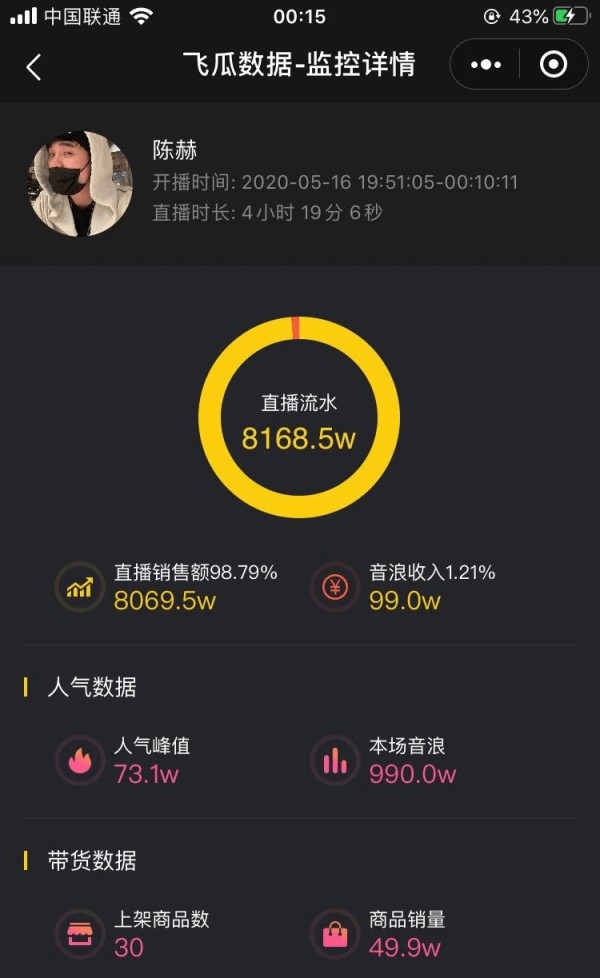Open 陈赫's profile avatar

81,184
